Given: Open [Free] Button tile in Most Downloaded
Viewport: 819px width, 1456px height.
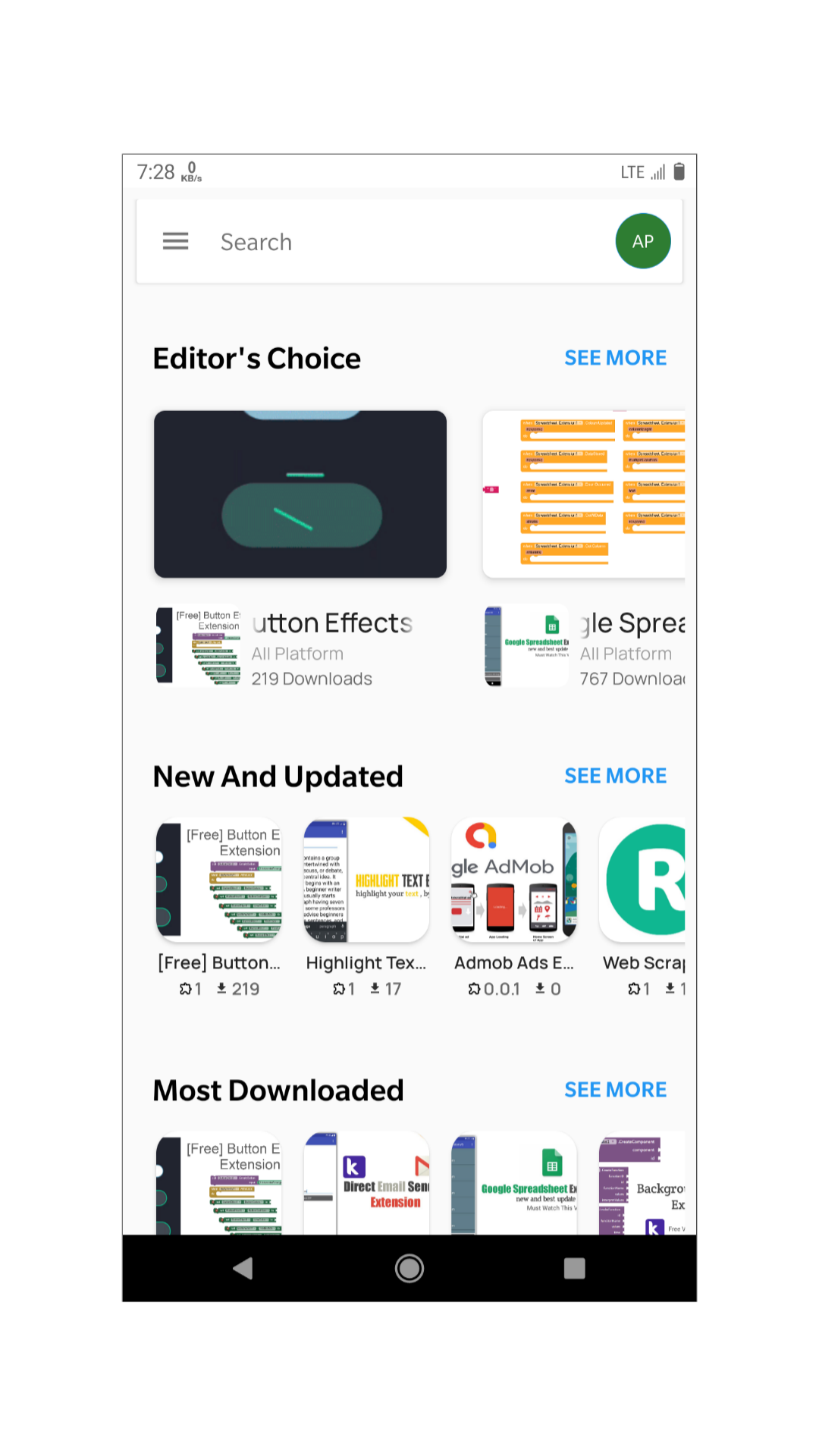Looking at the screenshot, I should coord(218,1183).
